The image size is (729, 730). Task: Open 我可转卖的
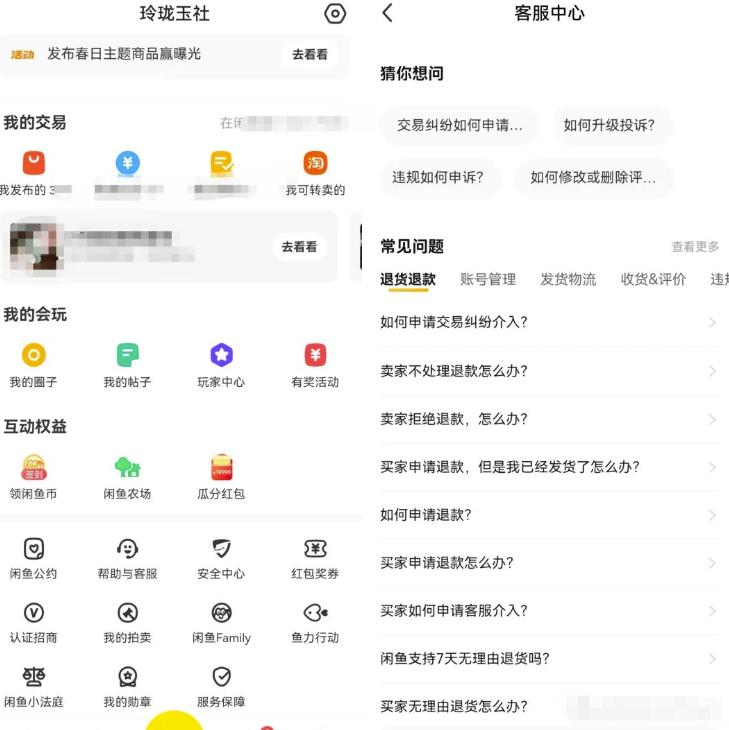[x=315, y=173]
